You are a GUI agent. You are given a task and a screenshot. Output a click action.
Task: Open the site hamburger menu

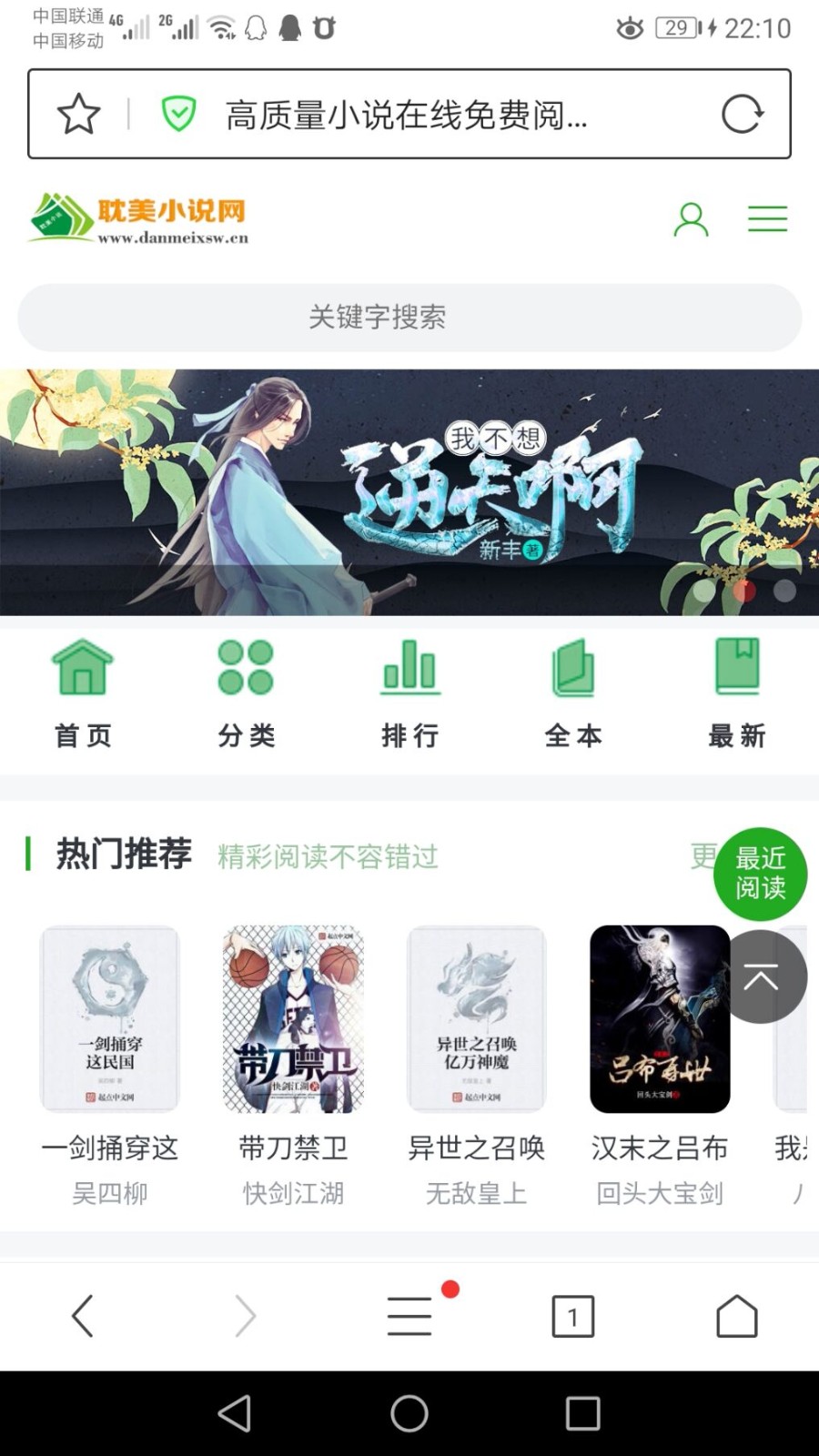[767, 218]
